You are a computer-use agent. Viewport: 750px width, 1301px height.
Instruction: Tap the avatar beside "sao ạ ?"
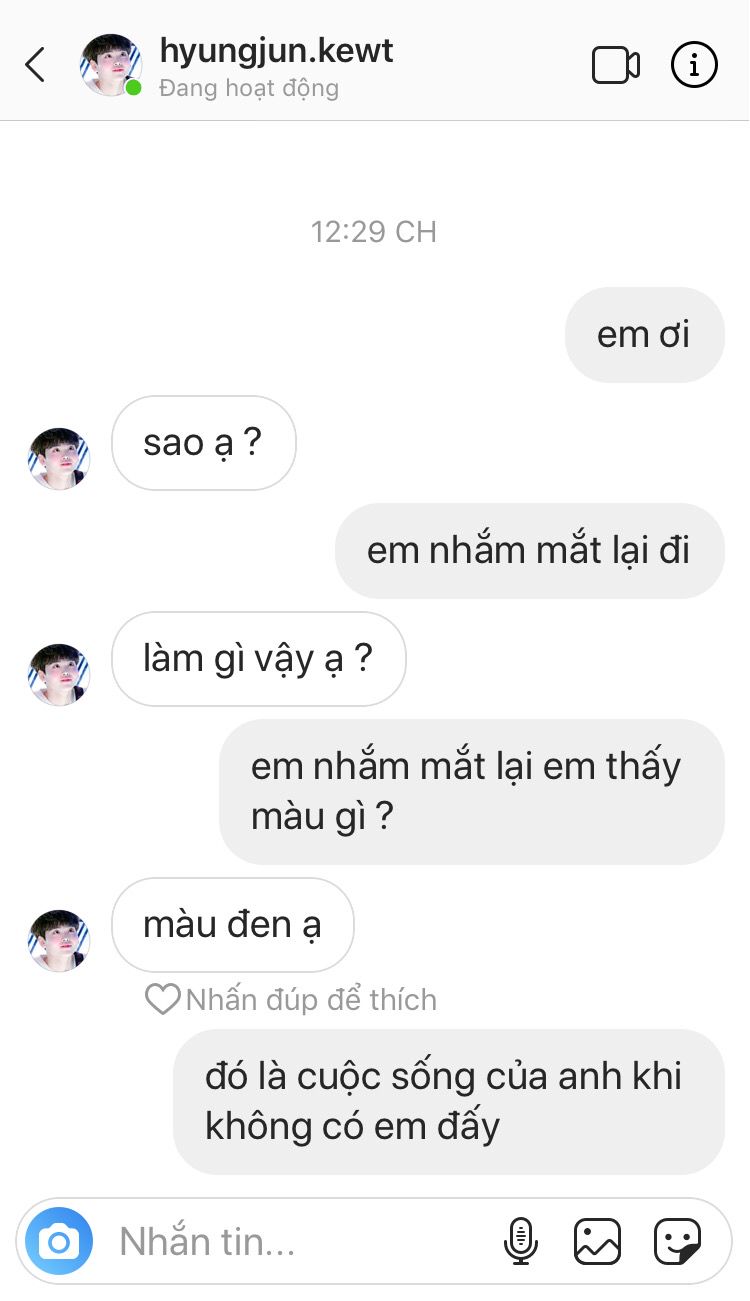(x=59, y=458)
